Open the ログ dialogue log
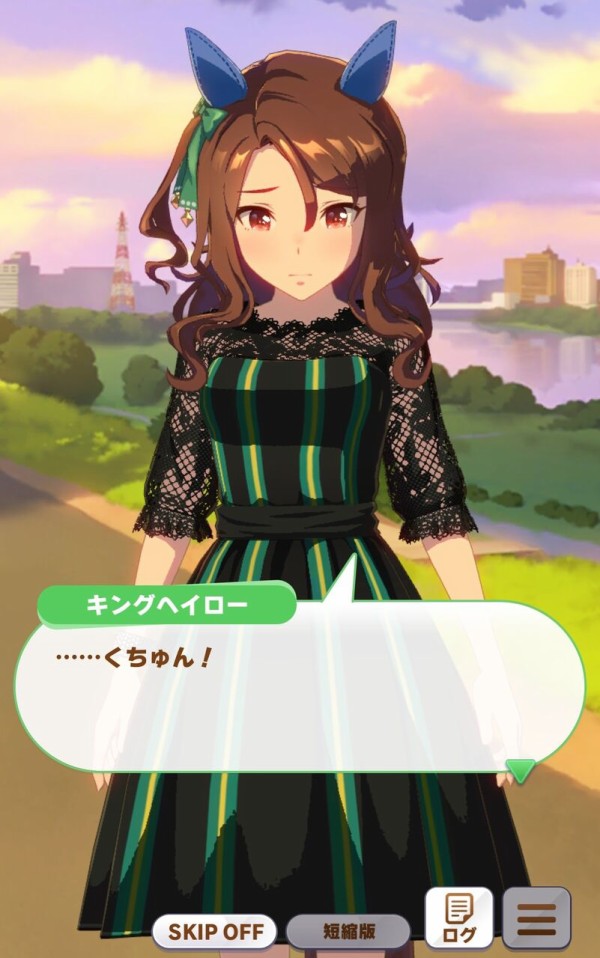Screen dimensions: 600x958 (x=459, y=917)
